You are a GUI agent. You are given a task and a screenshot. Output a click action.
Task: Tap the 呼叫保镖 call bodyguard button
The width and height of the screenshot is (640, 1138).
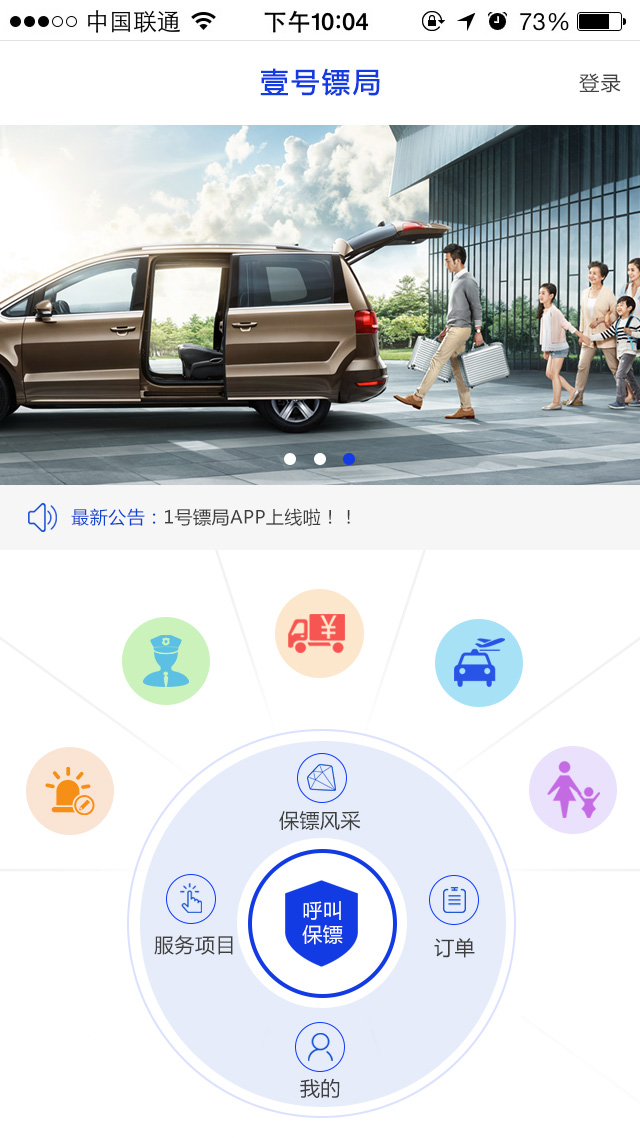click(322, 922)
